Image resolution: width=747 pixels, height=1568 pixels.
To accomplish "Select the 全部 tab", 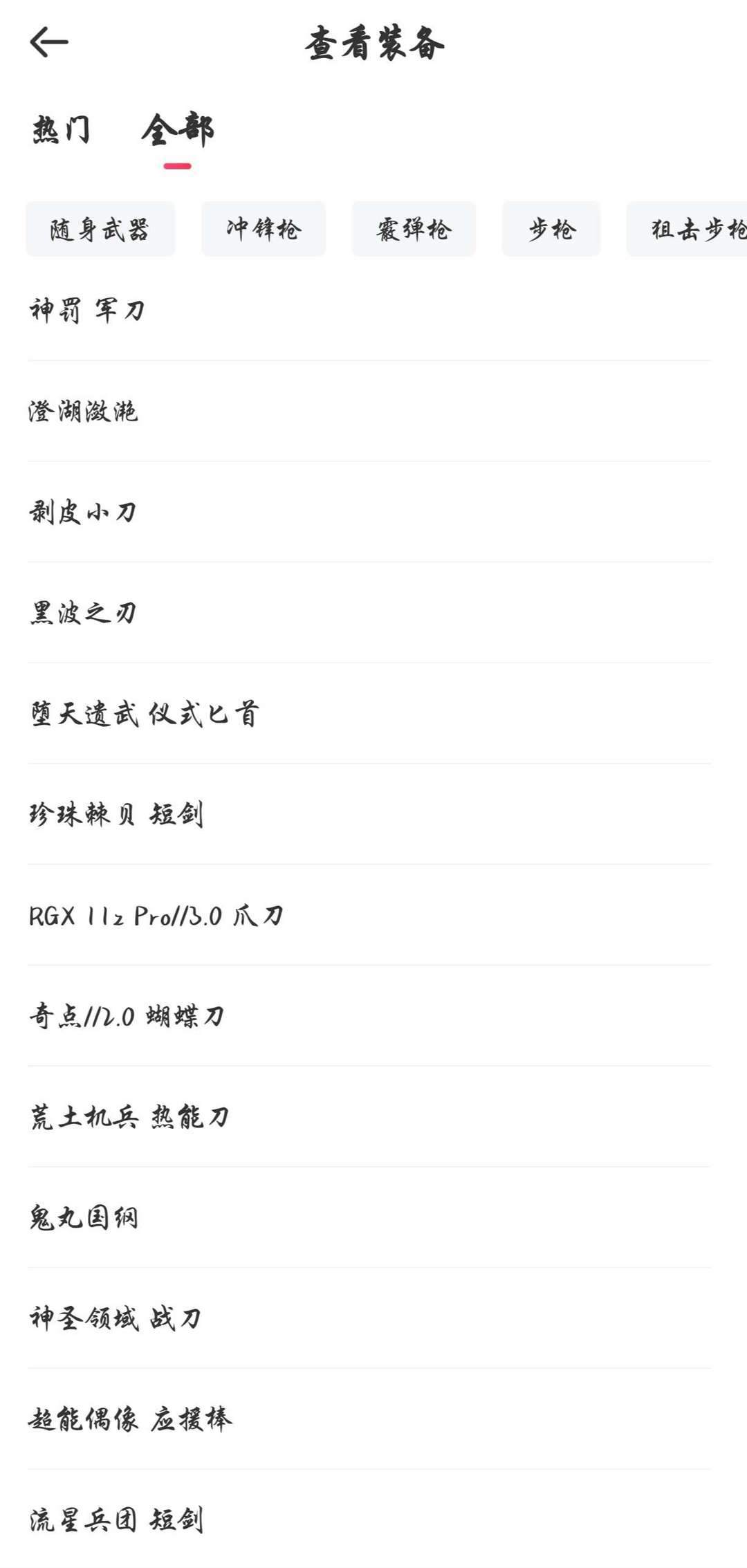I will coord(178,130).
